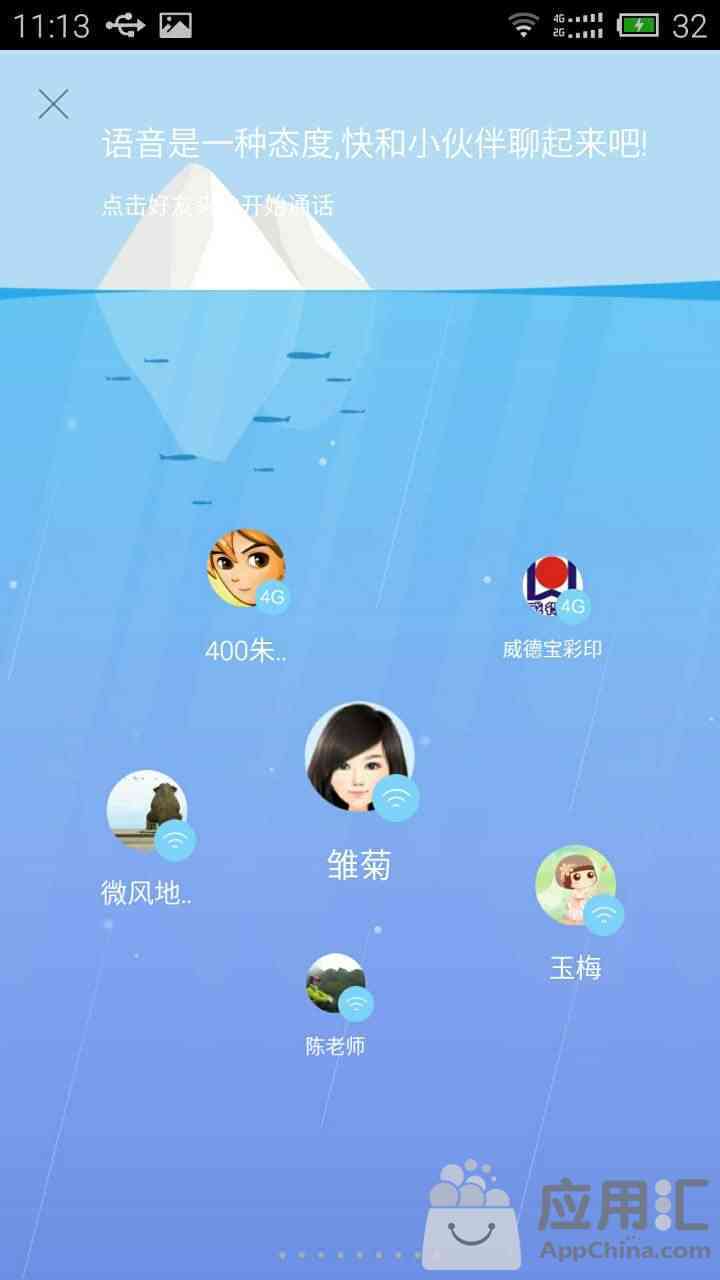The height and width of the screenshot is (1280, 720).
Task: Call friend 雏菊
Action: point(359,757)
